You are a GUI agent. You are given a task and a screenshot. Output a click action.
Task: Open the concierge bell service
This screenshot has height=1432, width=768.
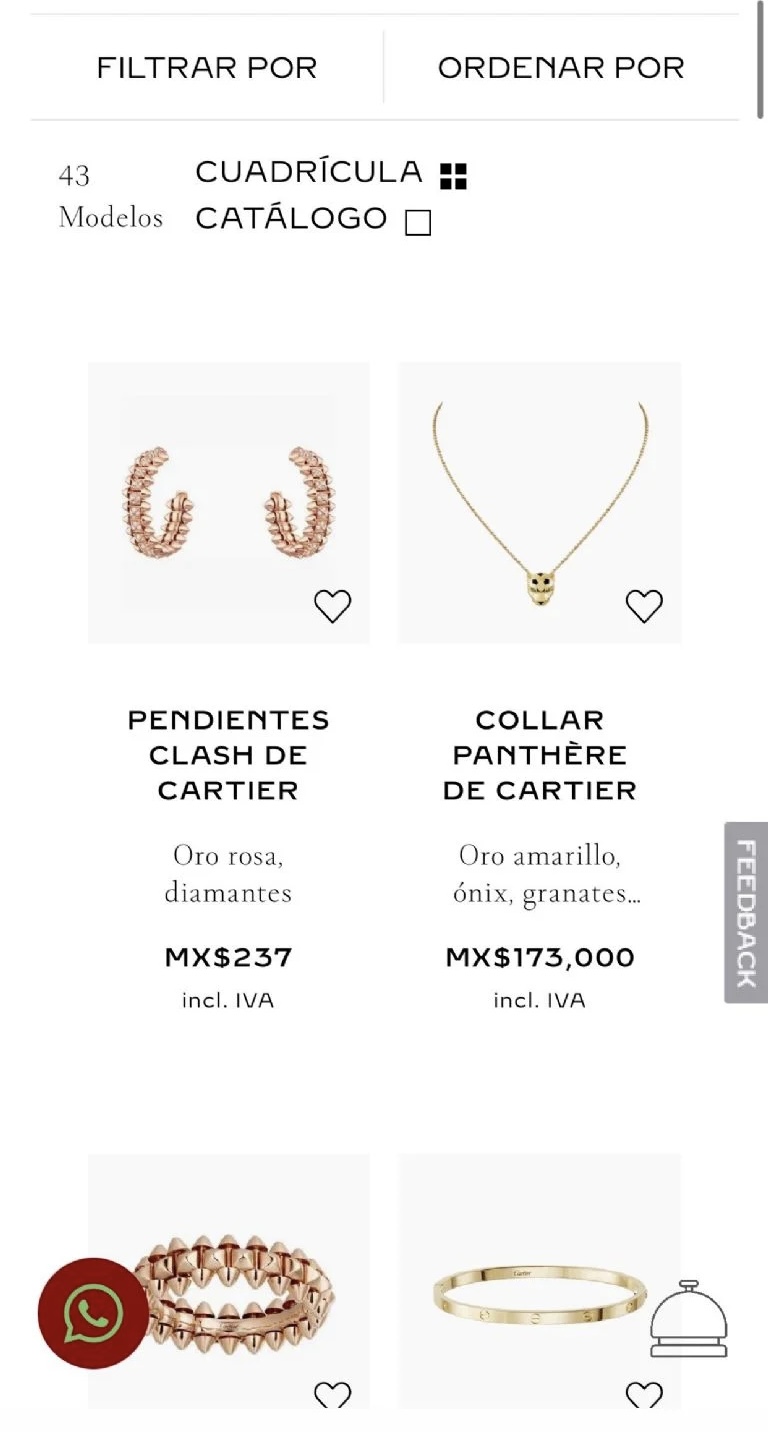click(689, 1319)
